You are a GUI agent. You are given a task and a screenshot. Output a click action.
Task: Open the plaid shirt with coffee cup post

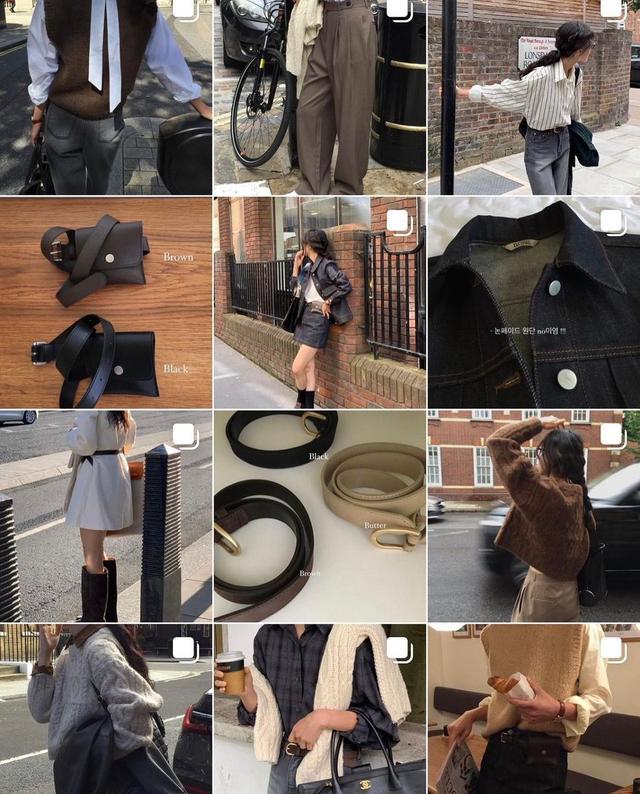(319, 710)
